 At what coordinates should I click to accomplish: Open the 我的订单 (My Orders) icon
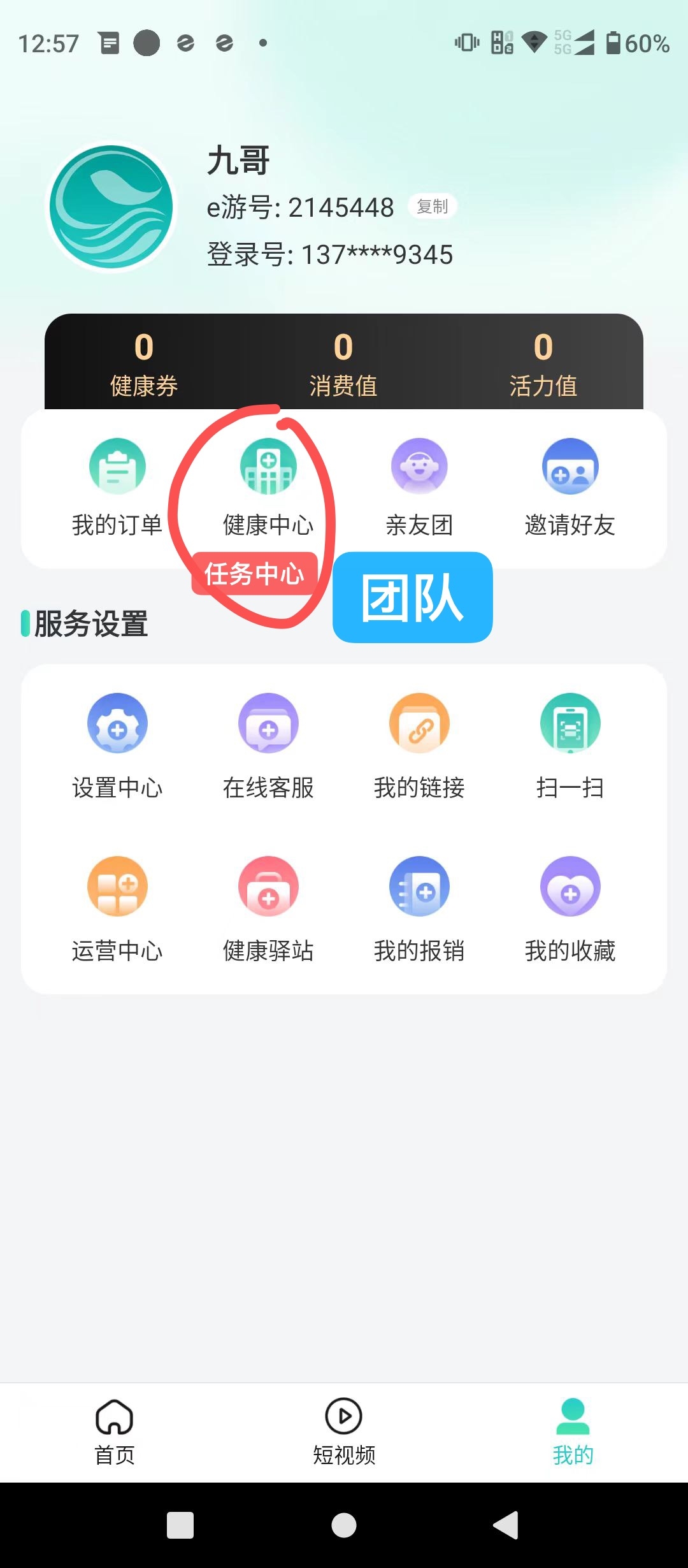click(x=117, y=484)
